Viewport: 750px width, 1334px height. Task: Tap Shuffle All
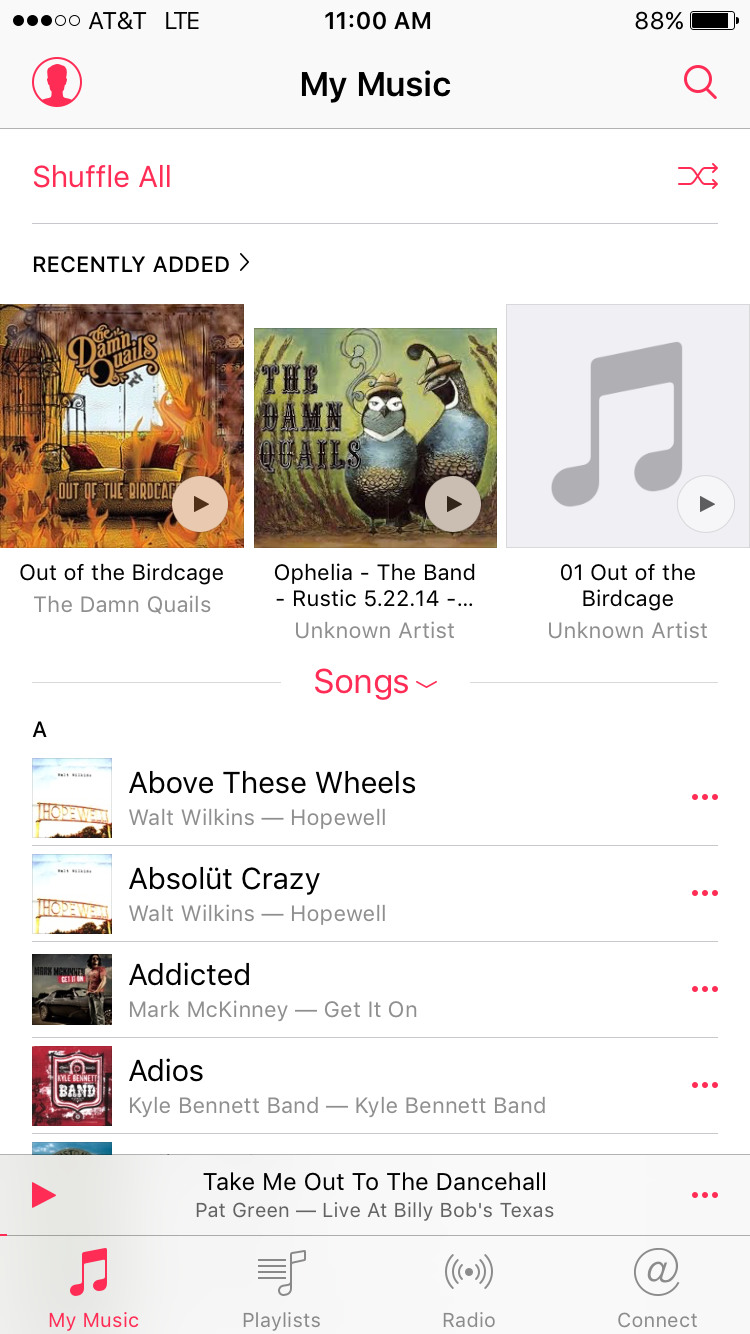(102, 177)
